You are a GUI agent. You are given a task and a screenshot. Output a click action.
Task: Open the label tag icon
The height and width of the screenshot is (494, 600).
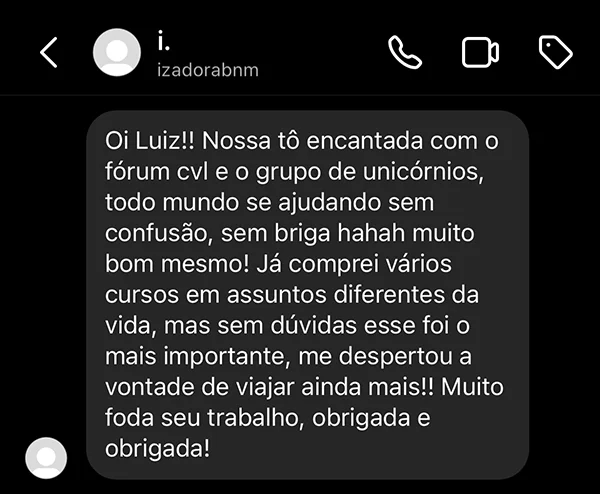[x=555, y=53]
